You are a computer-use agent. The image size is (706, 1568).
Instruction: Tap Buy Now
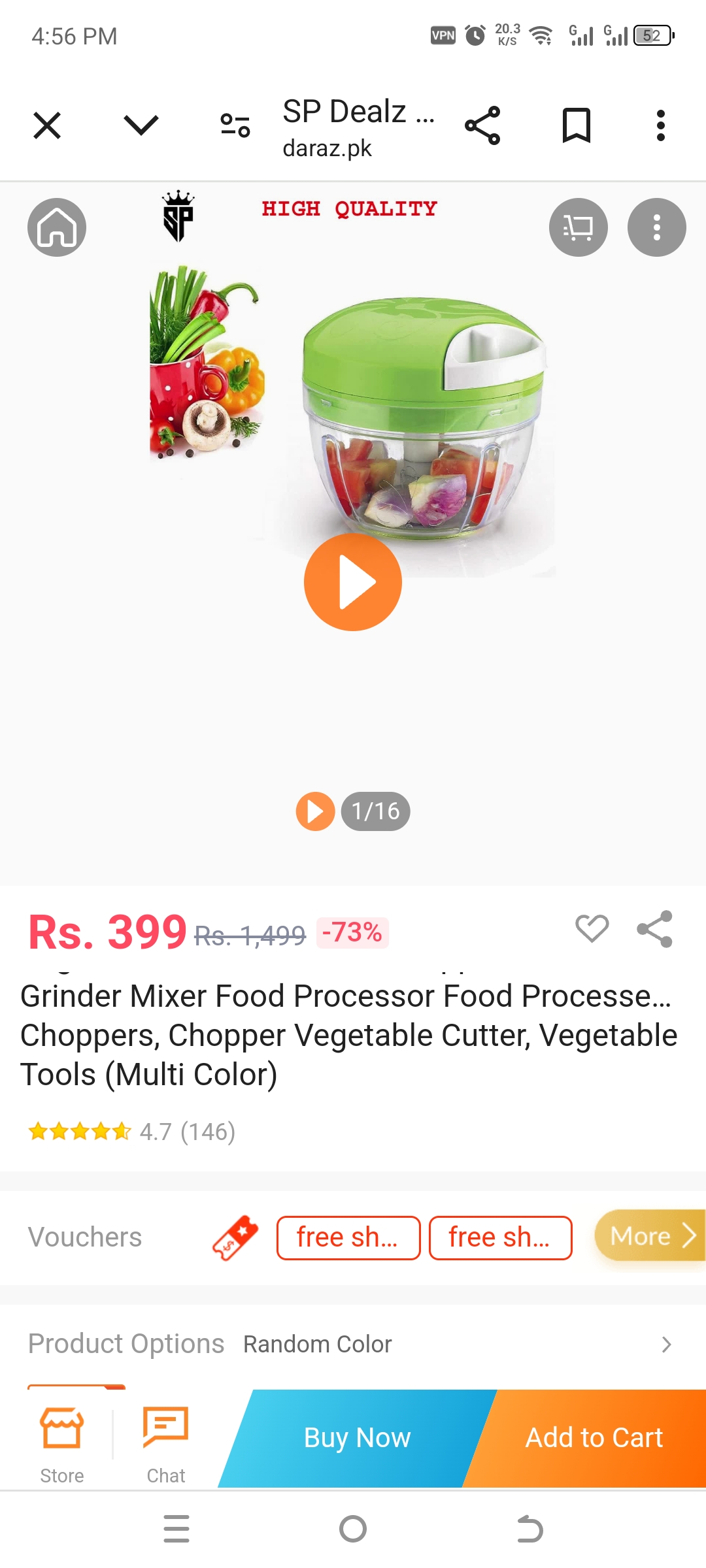pos(357,1438)
